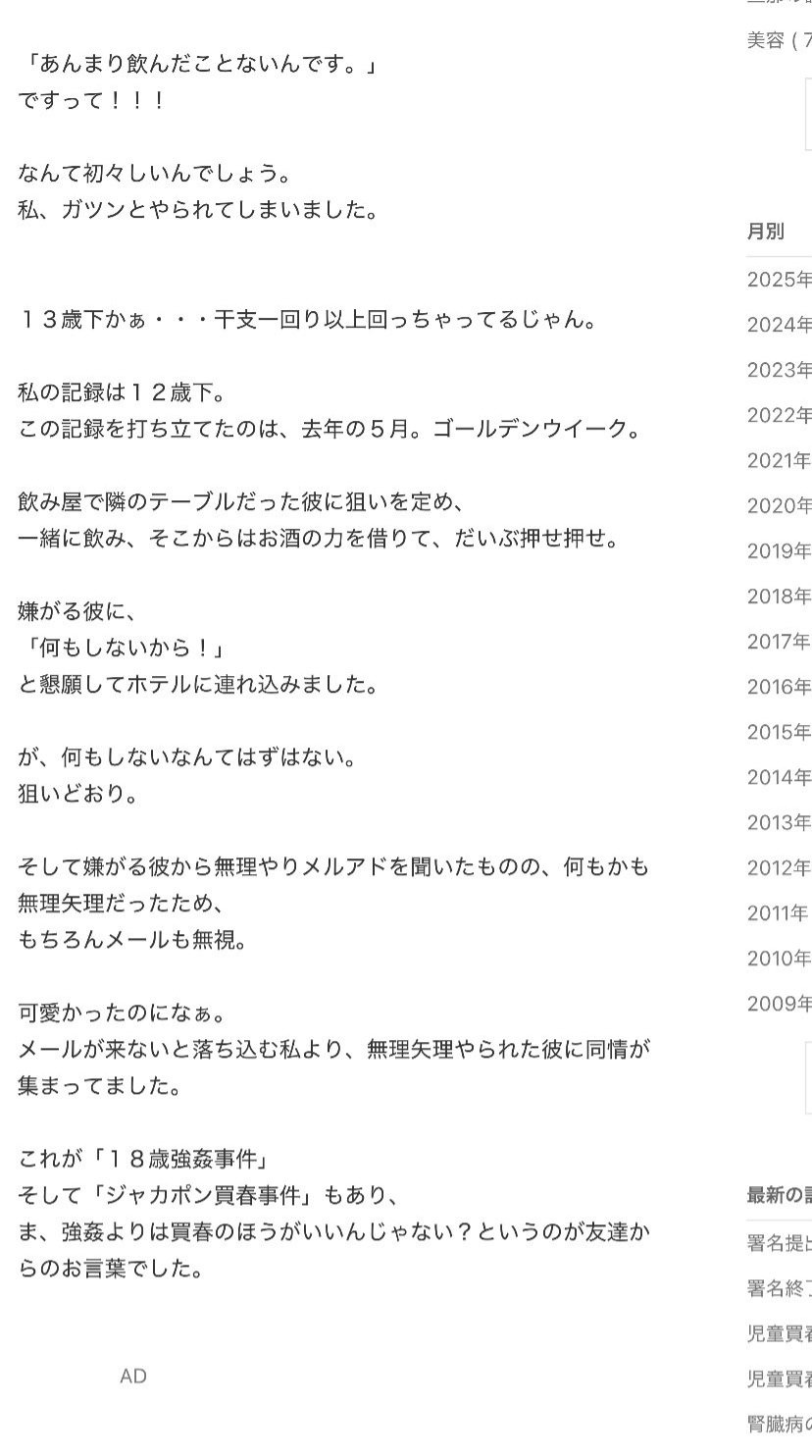Go to the 2013年 archive
The width and height of the screenshot is (812, 1456).
[780, 822]
